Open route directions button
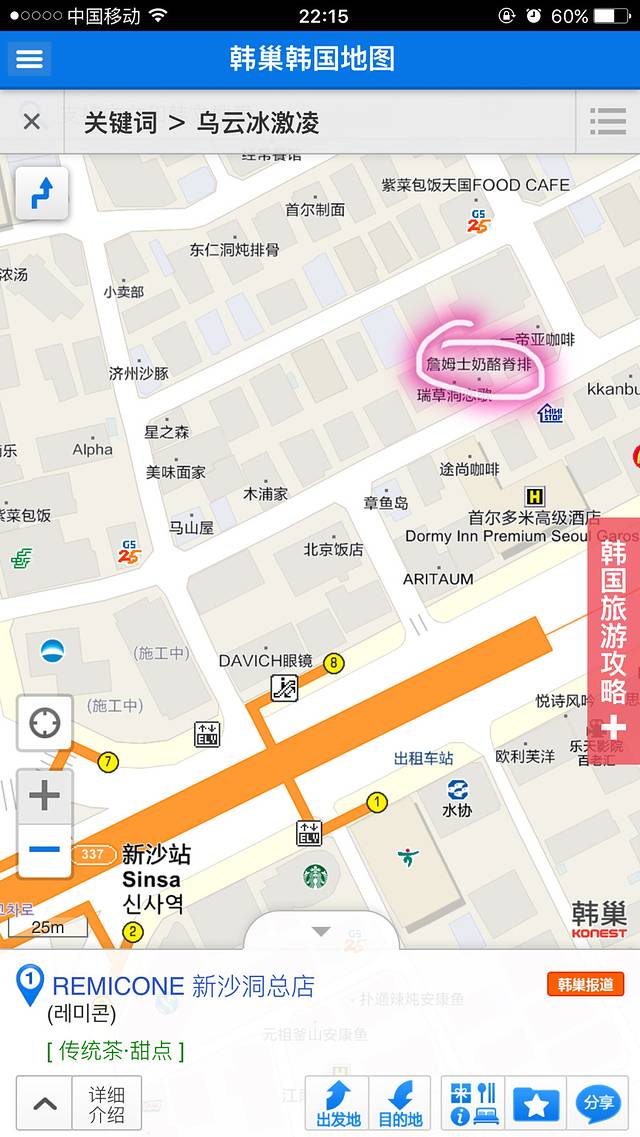 point(42,194)
